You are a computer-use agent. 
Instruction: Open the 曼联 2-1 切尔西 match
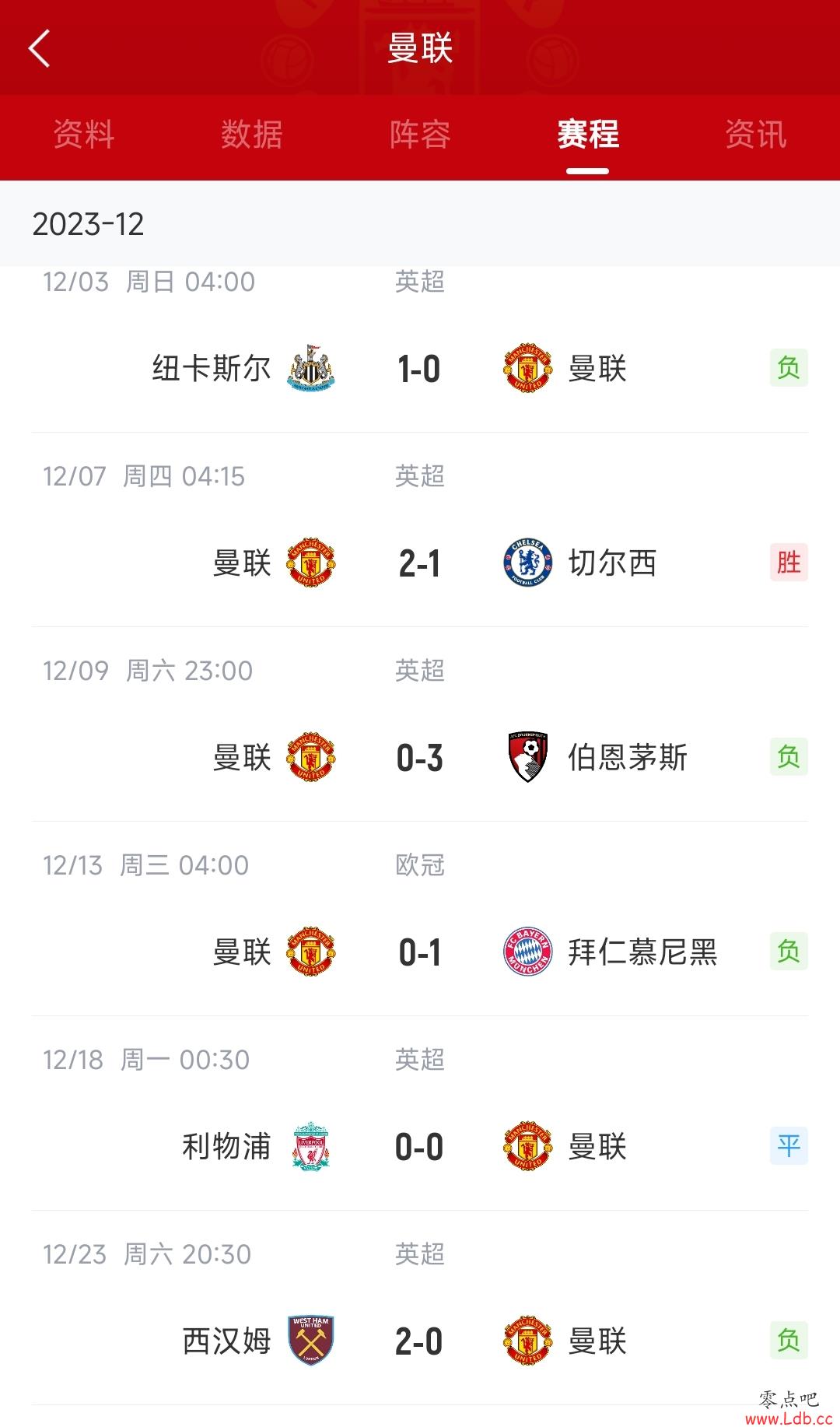point(420,530)
